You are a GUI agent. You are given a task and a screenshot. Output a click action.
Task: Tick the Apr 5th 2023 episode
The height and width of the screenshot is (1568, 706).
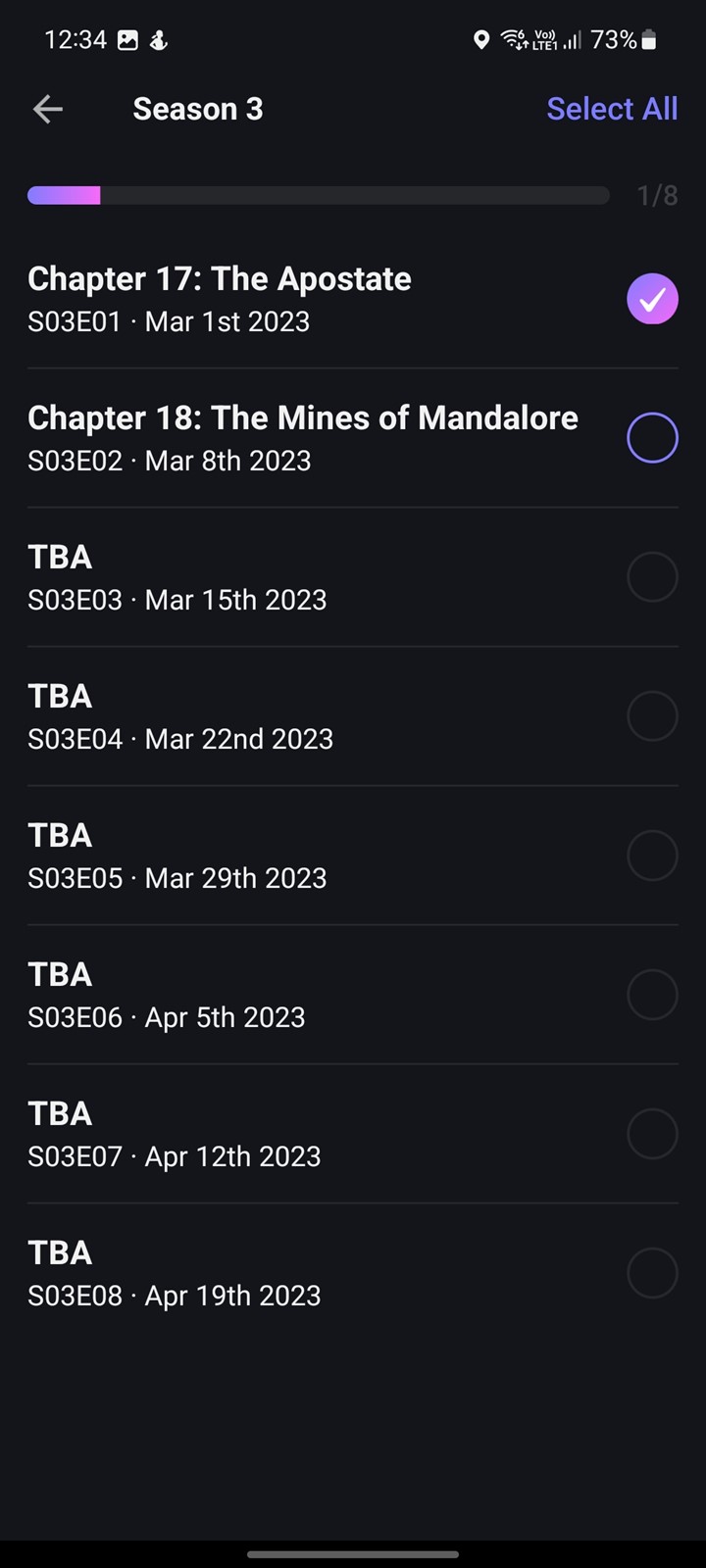coord(652,995)
